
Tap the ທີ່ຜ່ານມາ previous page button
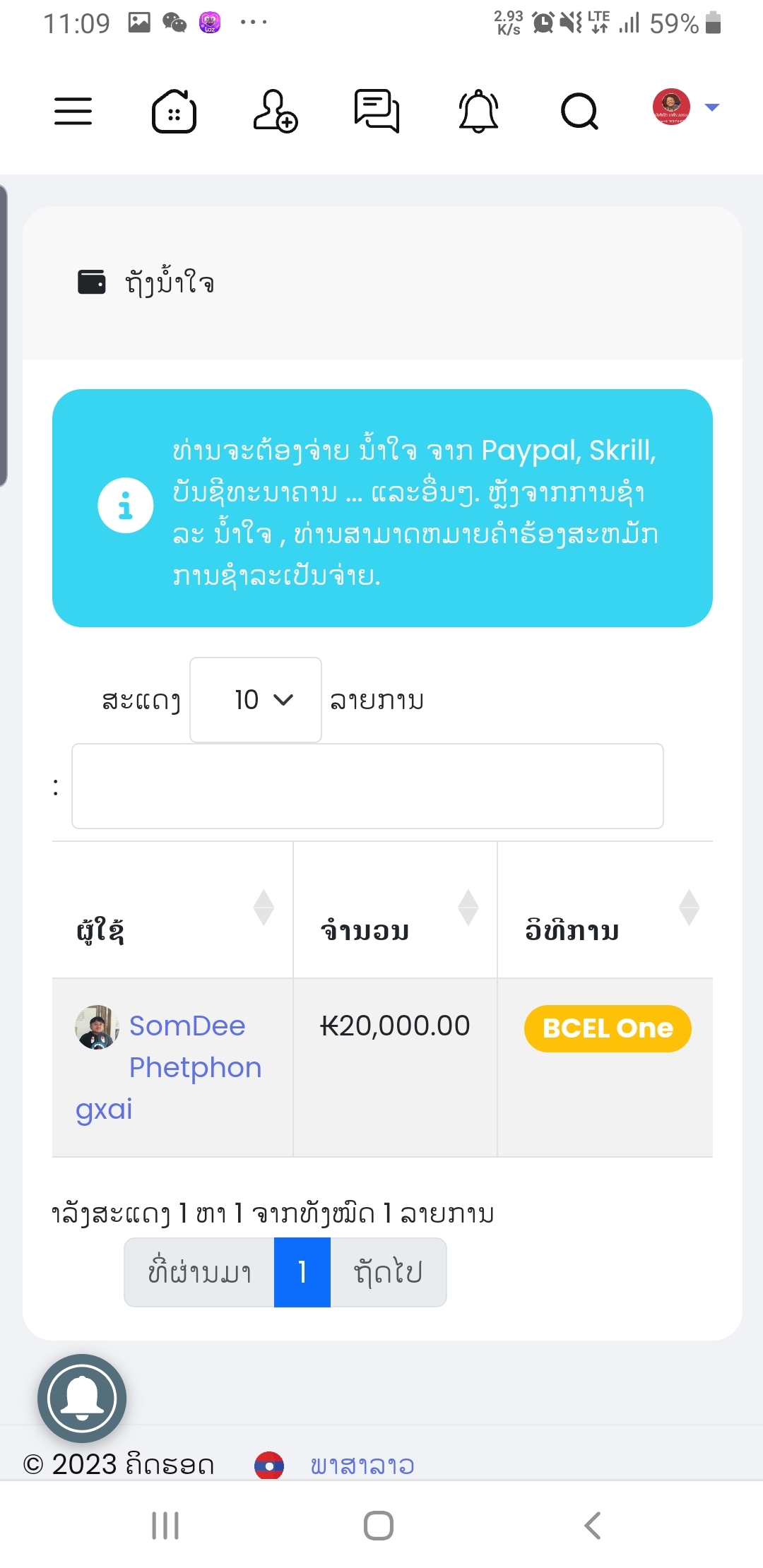pos(199,1272)
